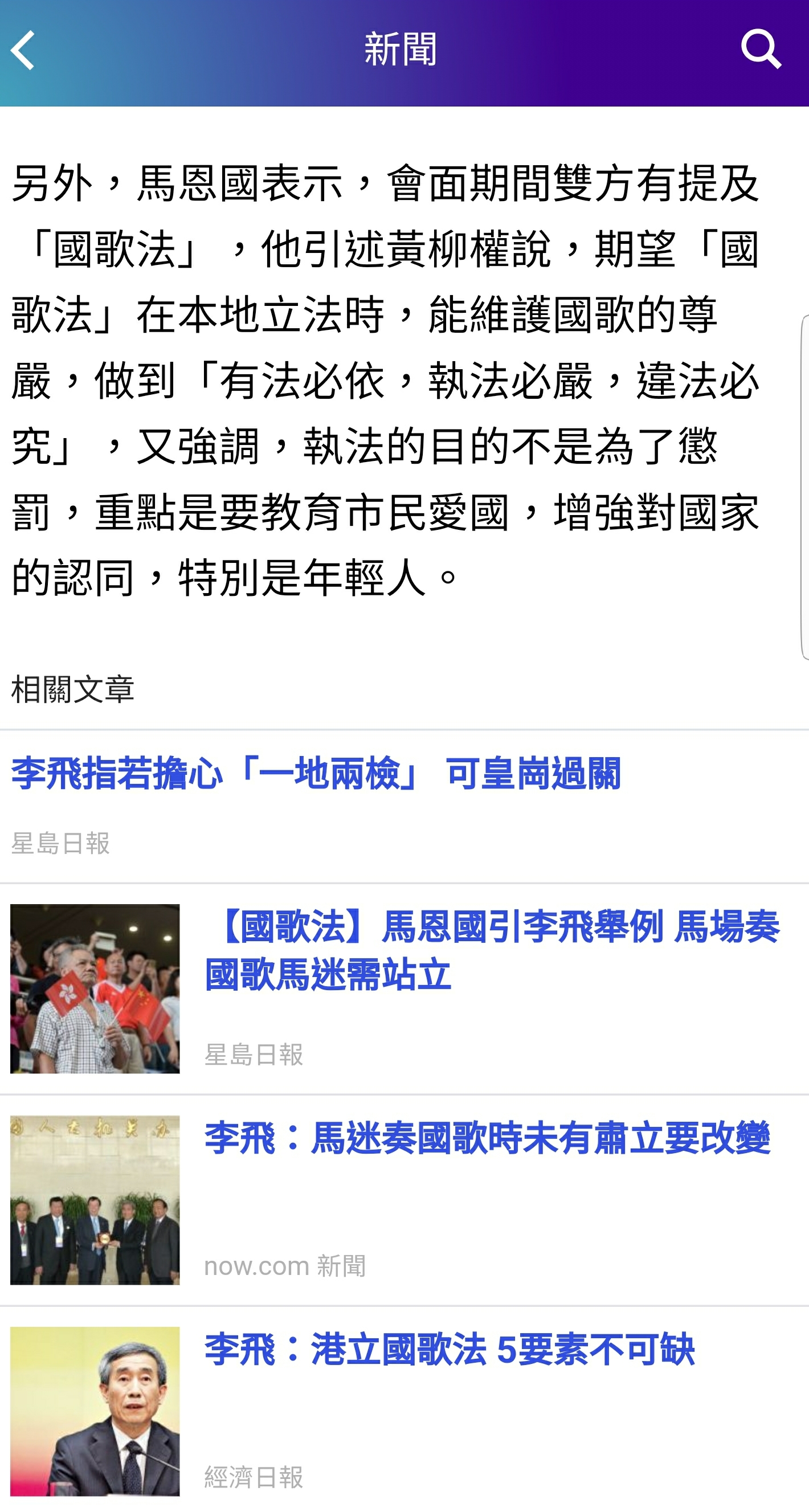Read 【國歌法】馬恩國引李飛舉例 article
Image resolution: width=809 pixels, height=1512 pixels.
coord(492,950)
